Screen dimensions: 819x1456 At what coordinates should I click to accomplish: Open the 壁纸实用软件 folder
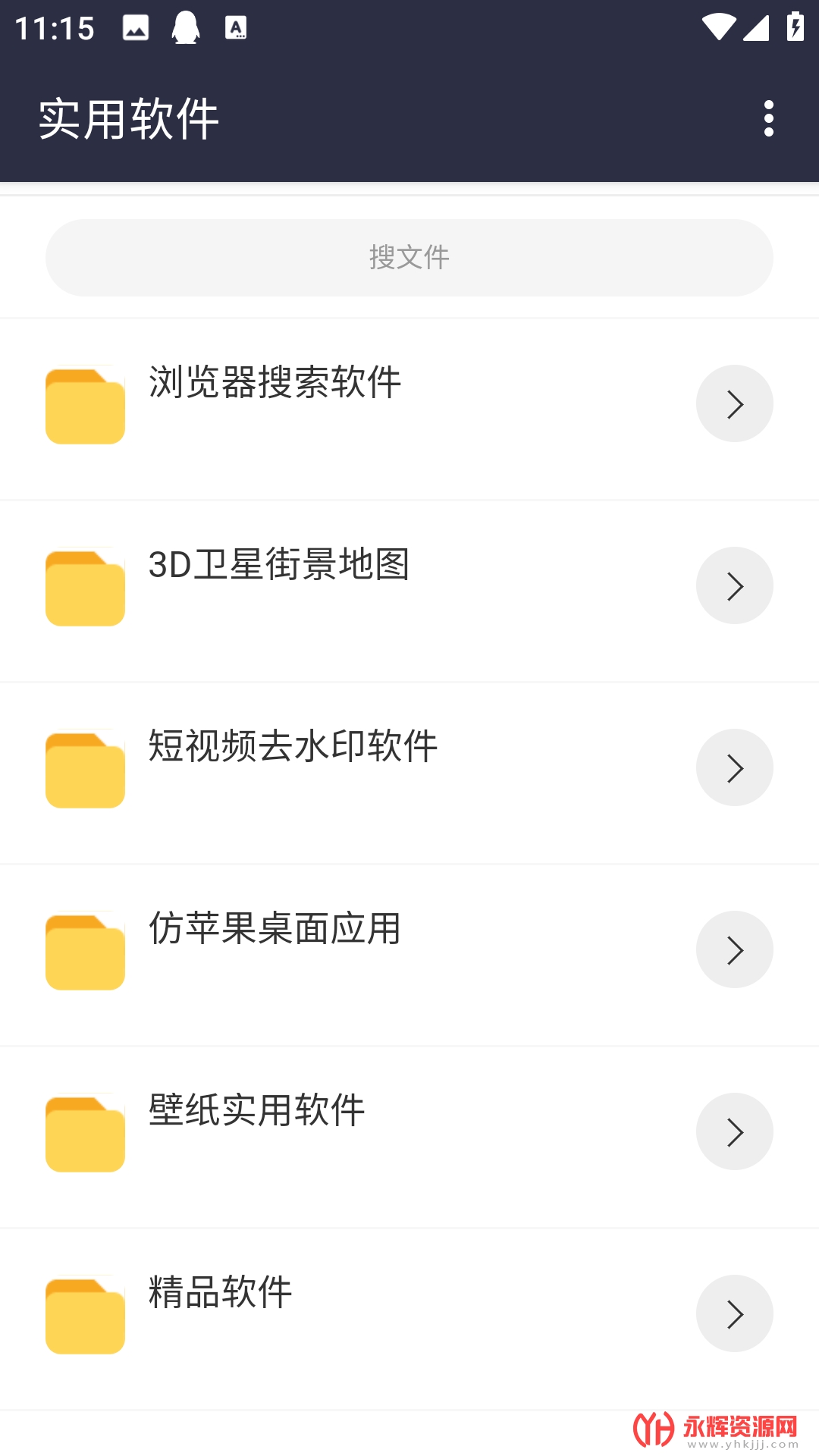[256, 1110]
